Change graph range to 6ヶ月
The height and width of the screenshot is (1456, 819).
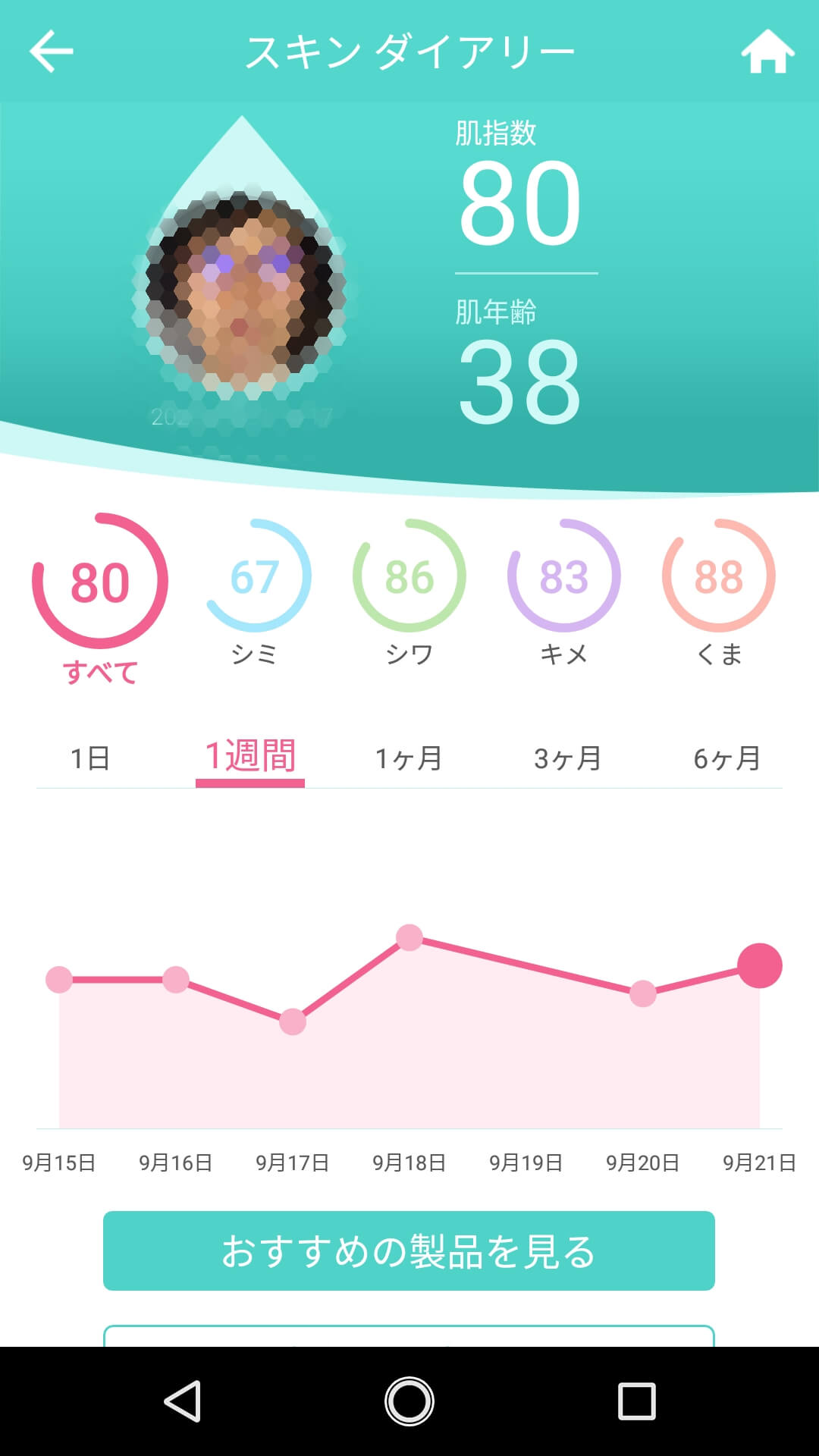(x=728, y=758)
